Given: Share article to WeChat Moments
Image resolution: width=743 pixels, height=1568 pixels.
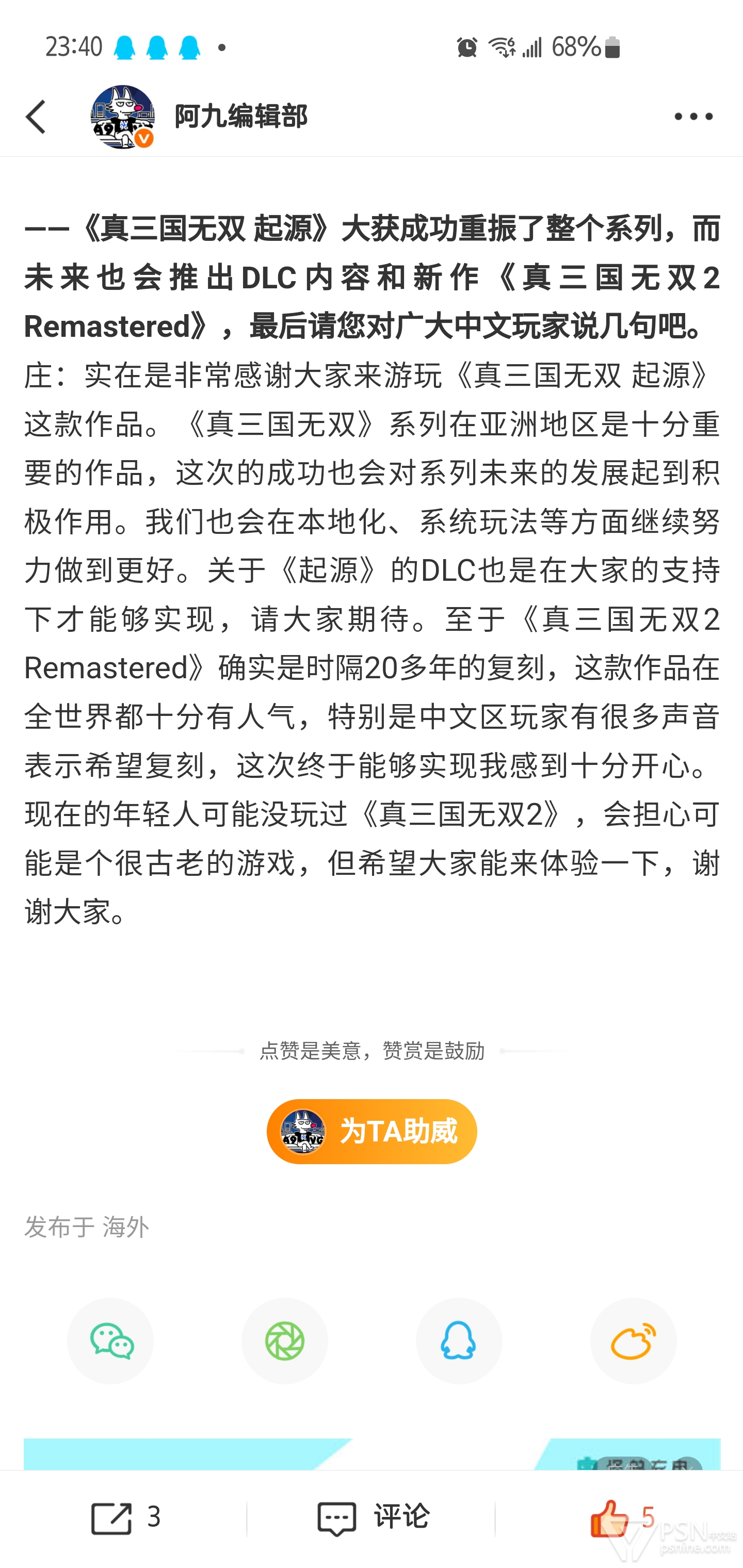Looking at the screenshot, I should click(284, 1341).
